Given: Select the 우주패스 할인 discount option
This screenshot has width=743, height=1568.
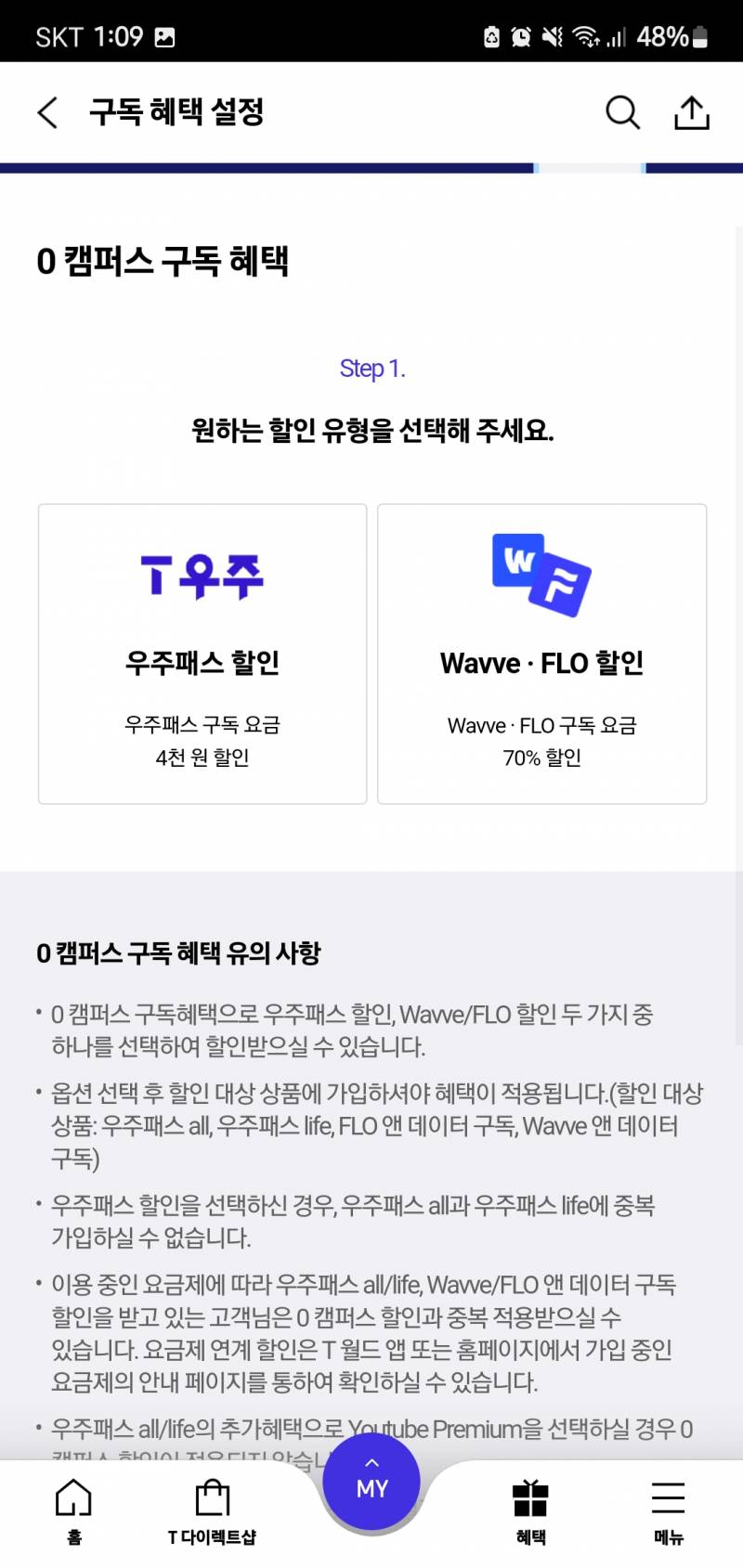Looking at the screenshot, I should click(202, 653).
